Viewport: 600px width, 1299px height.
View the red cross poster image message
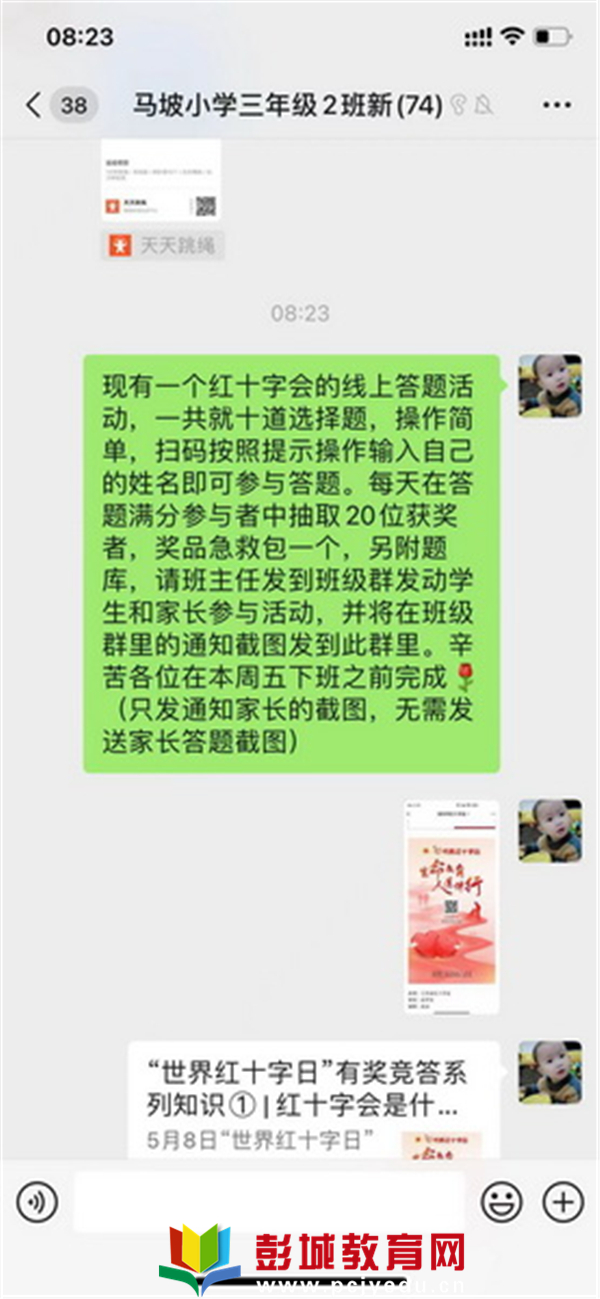coord(451,906)
